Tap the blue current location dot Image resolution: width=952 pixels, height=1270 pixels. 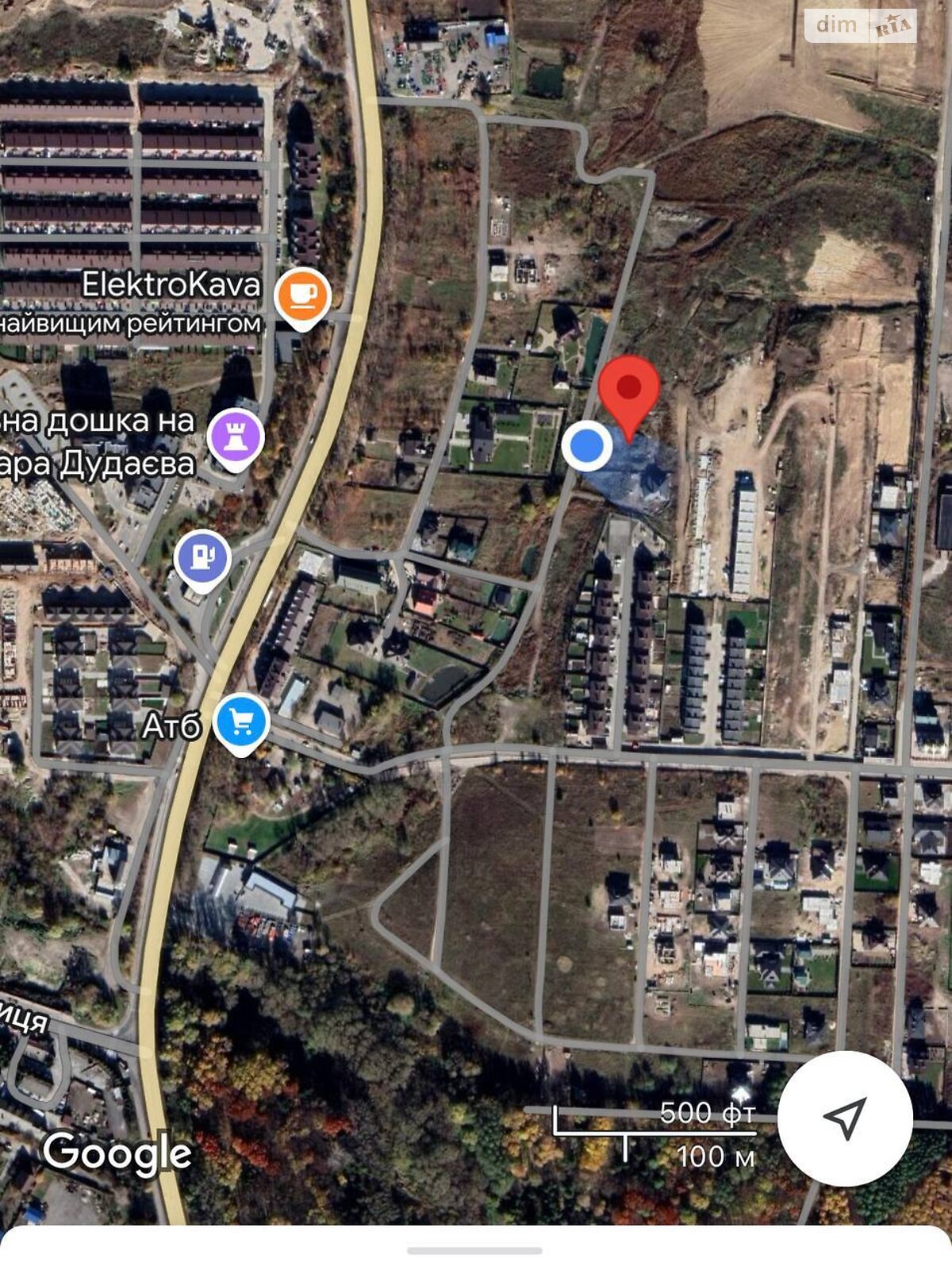pos(587,446)
